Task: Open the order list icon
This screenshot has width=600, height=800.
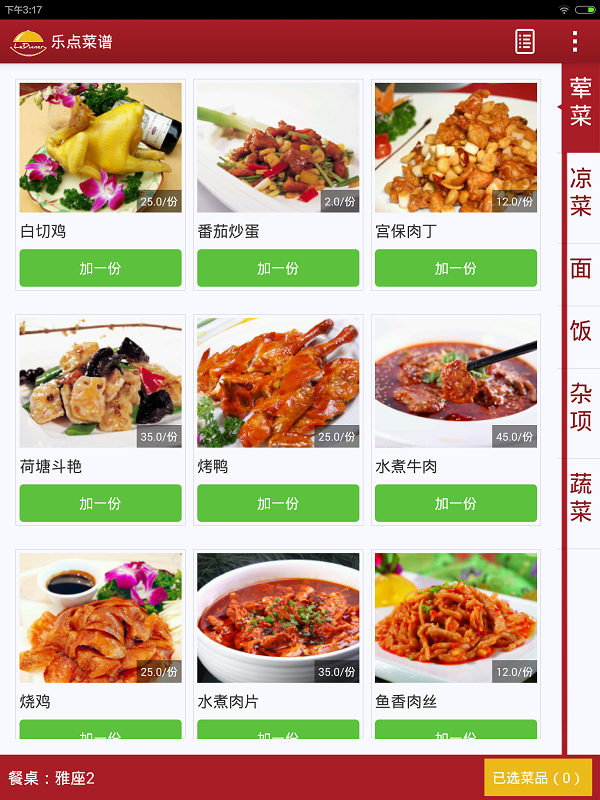Action: (x=525, y=41)
